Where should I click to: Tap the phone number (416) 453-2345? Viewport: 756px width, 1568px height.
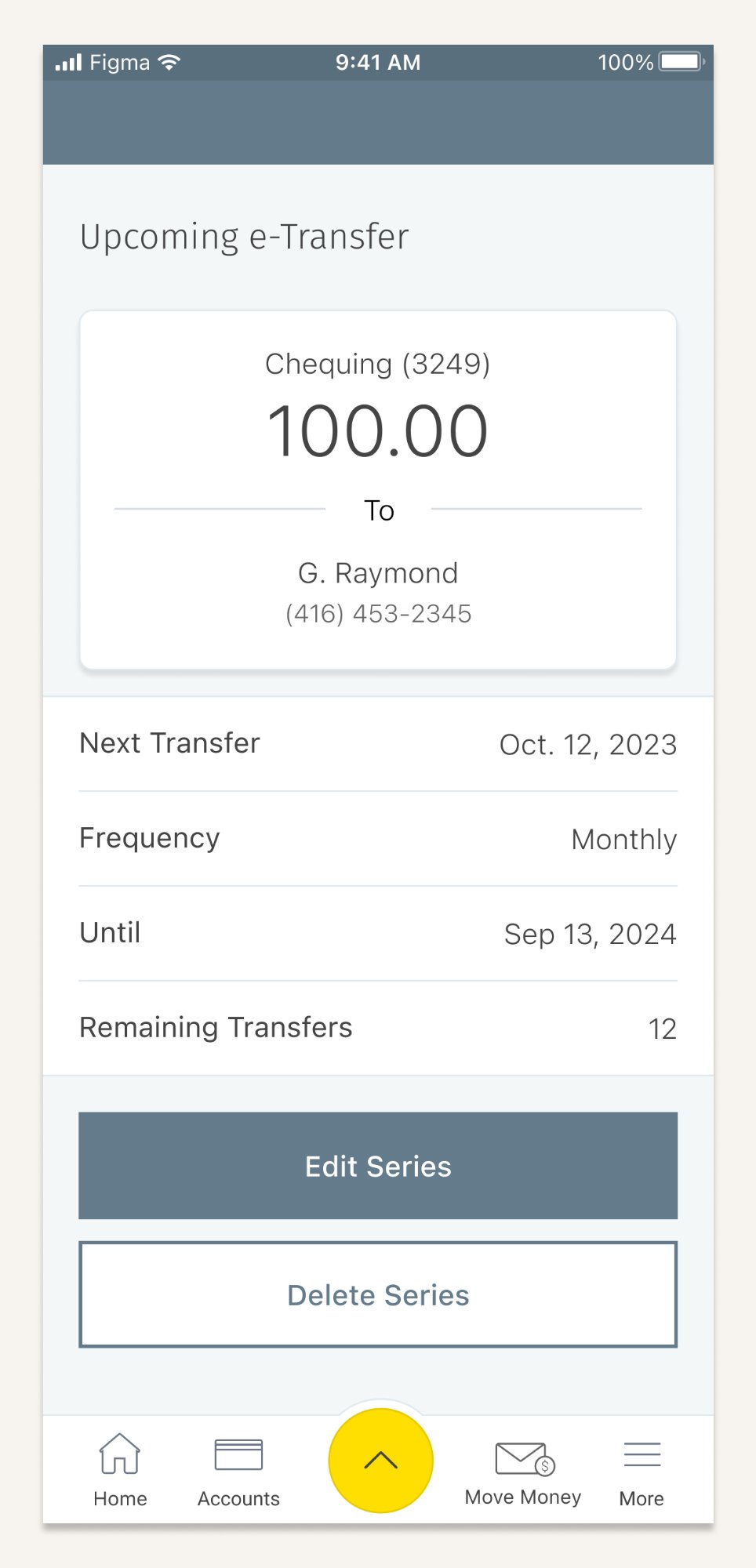click(380, 615)
